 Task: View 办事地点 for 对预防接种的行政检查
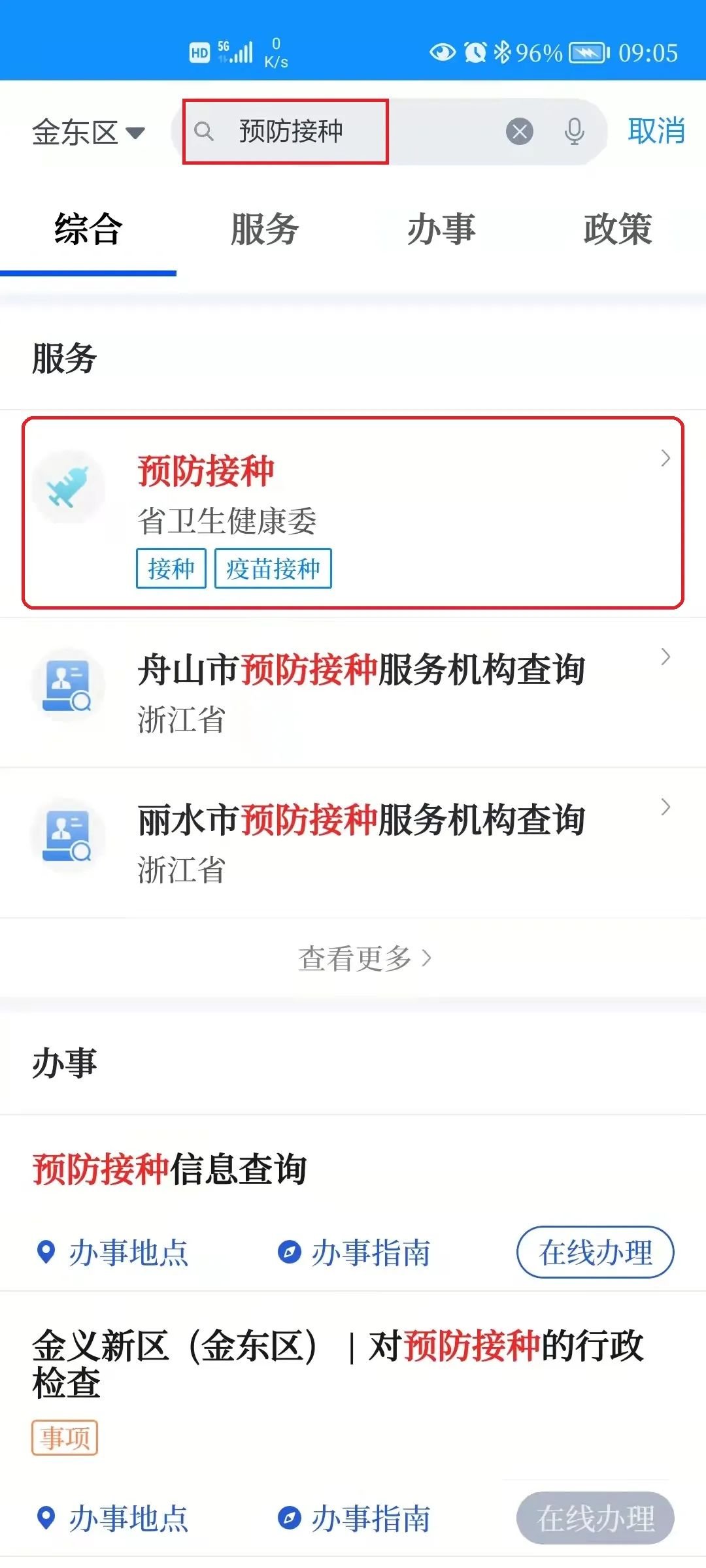point(112,1518)
